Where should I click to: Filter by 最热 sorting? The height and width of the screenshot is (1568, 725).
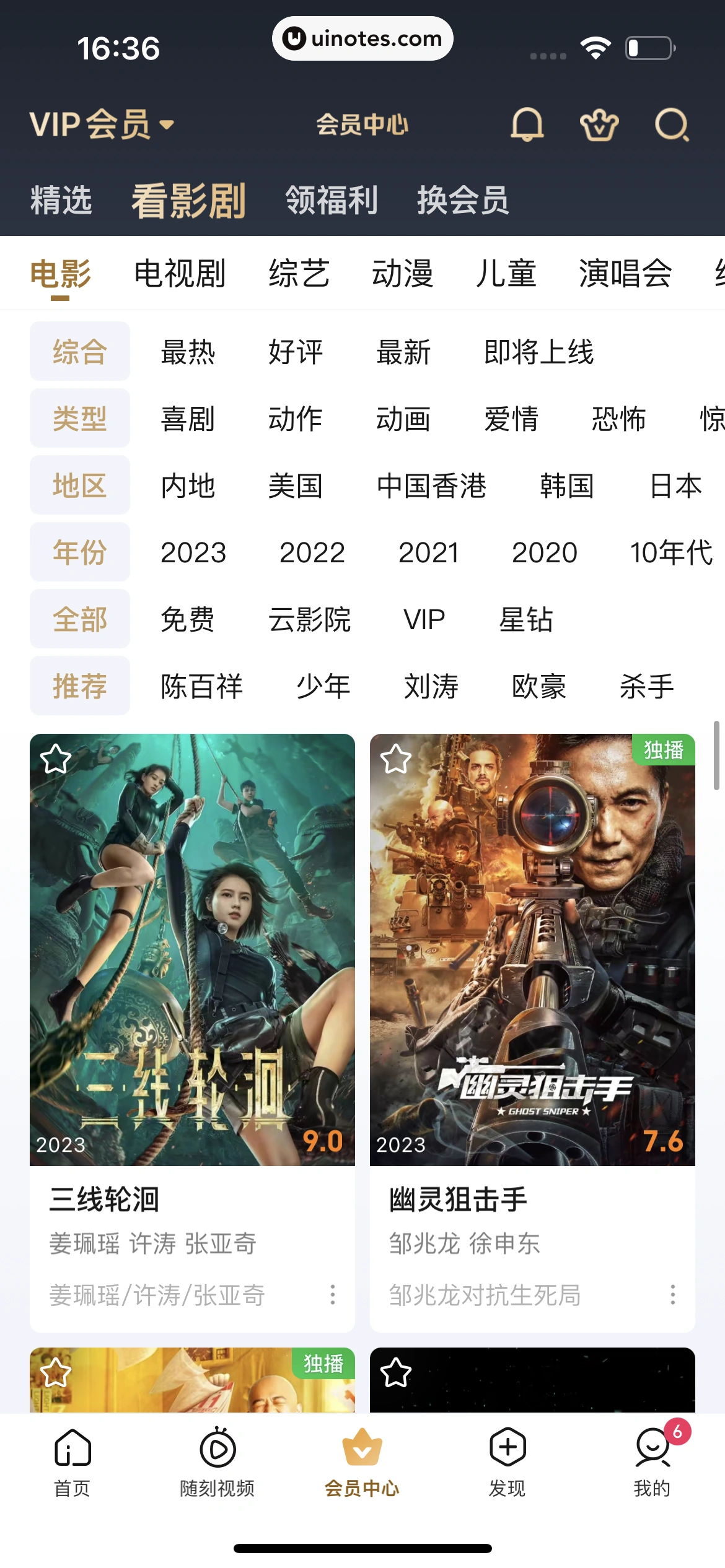pyautogui.click(x=188, y=352)
